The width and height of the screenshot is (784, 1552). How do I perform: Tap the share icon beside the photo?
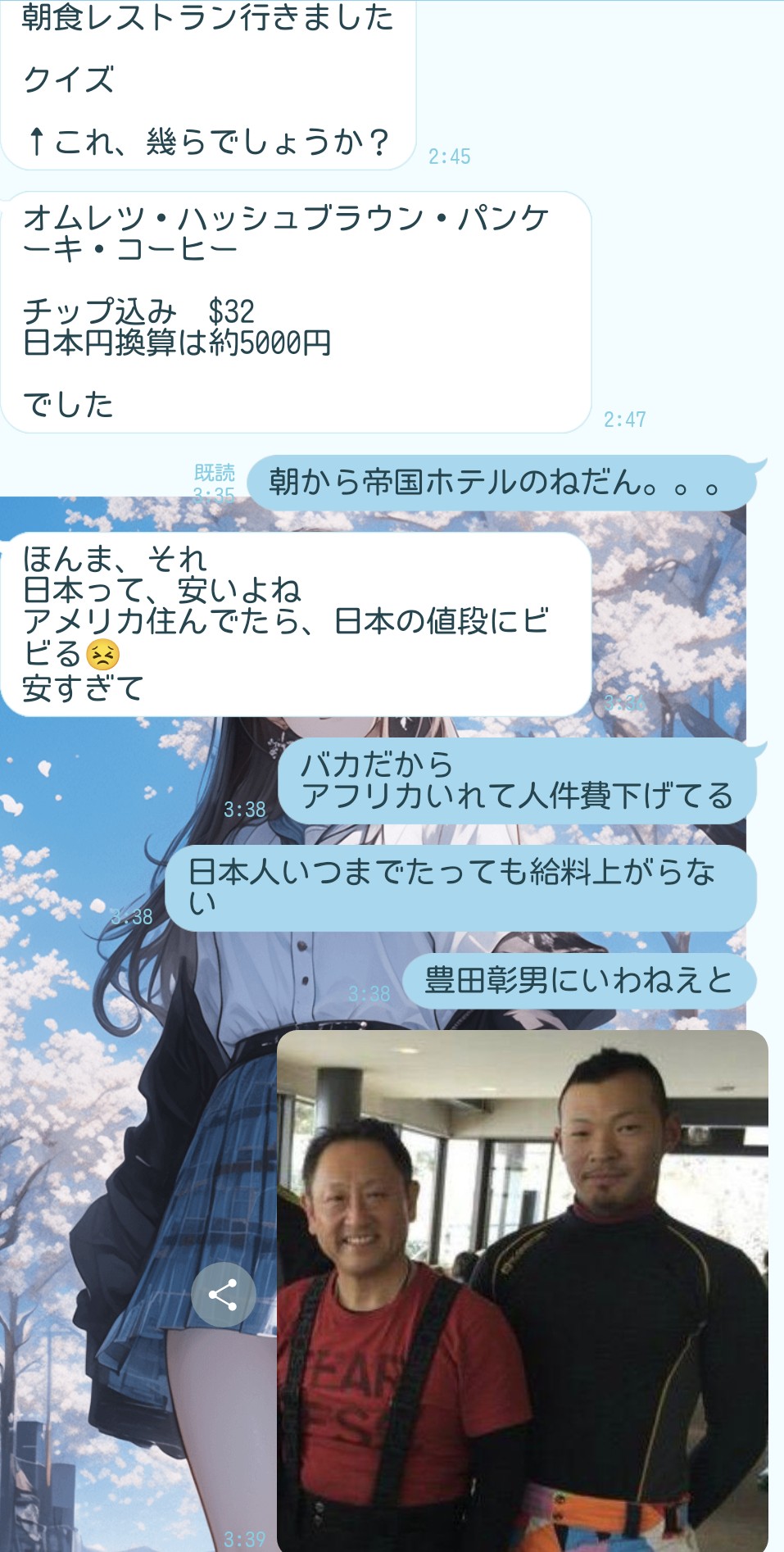223,1295
